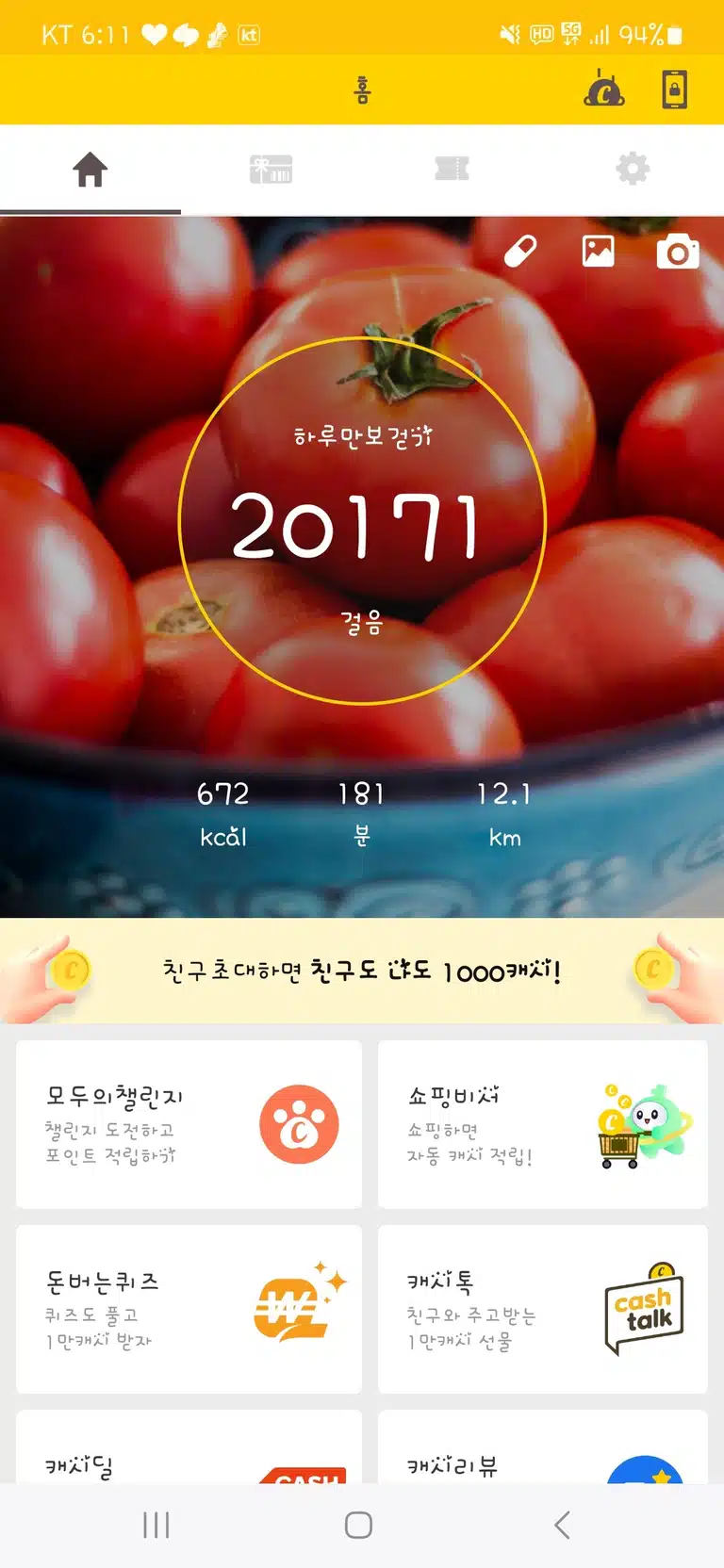724x1568 pixels.
Task: Open the camera icon on the photo
Action: tap(678, 252)
